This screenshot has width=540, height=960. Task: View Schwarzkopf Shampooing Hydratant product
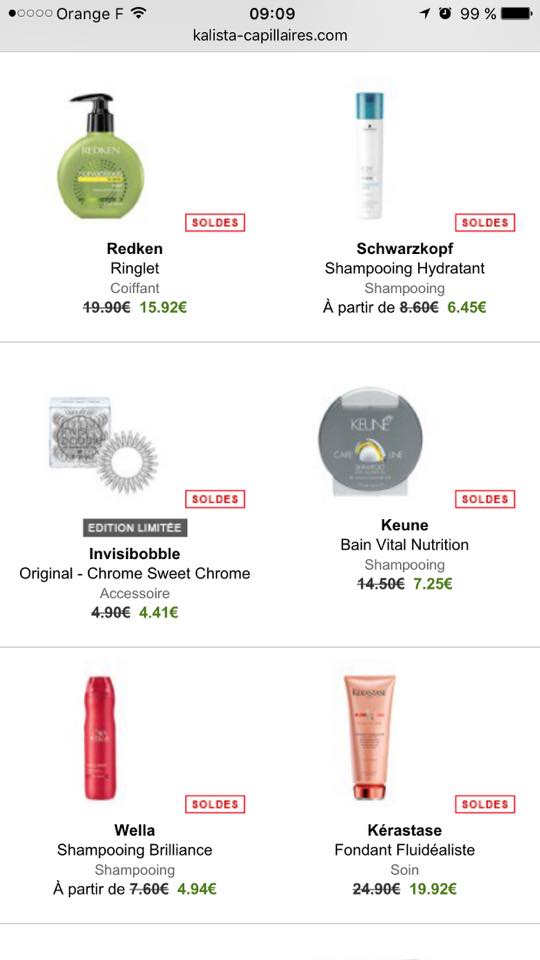pyautogui.click(x=405, y=199)
